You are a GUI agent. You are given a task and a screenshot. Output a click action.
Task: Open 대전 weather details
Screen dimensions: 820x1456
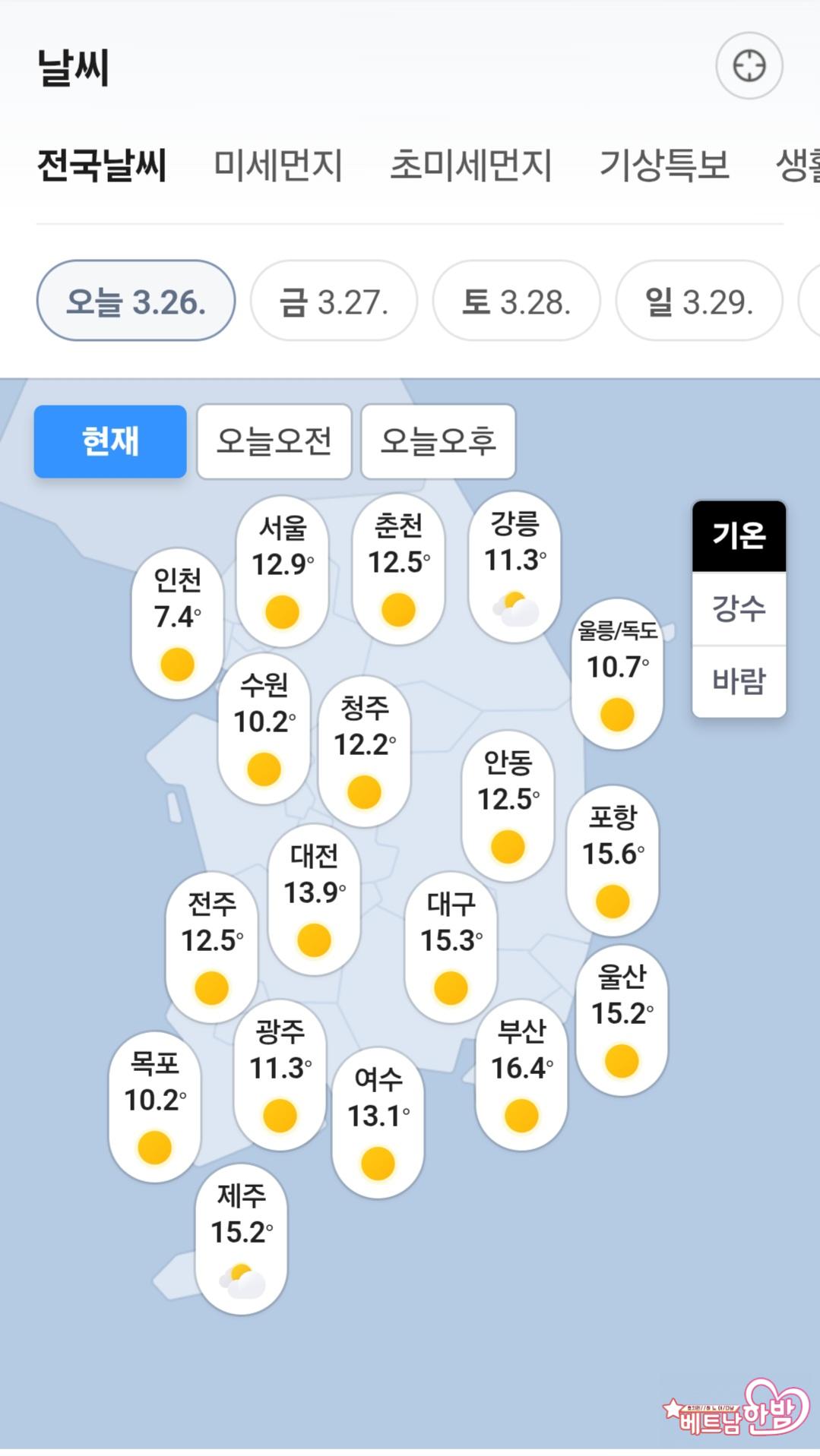coord(314,899)
